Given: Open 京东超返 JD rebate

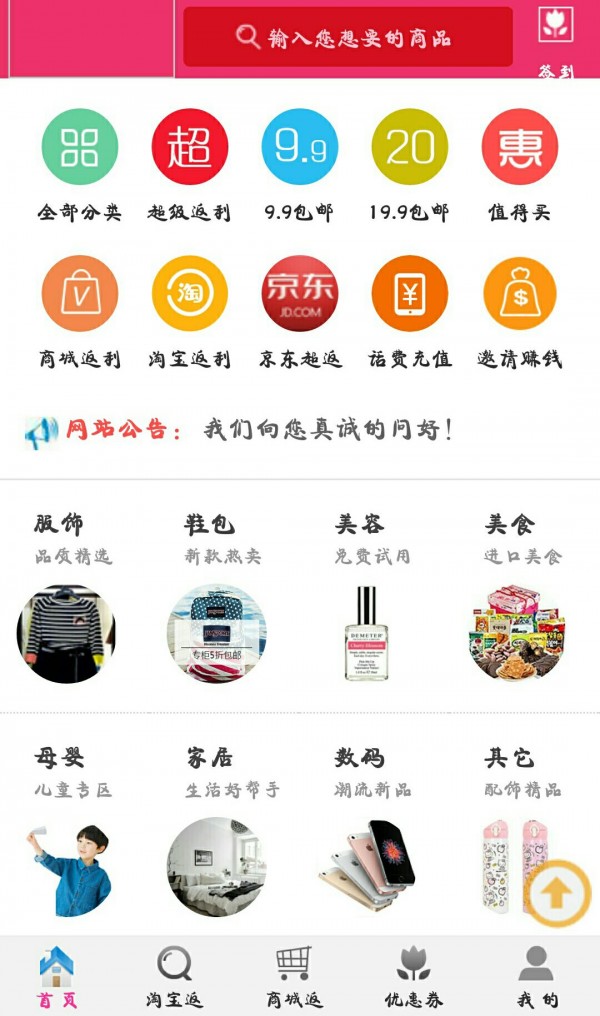Looking at the screenshot, I should click(299, 312).
